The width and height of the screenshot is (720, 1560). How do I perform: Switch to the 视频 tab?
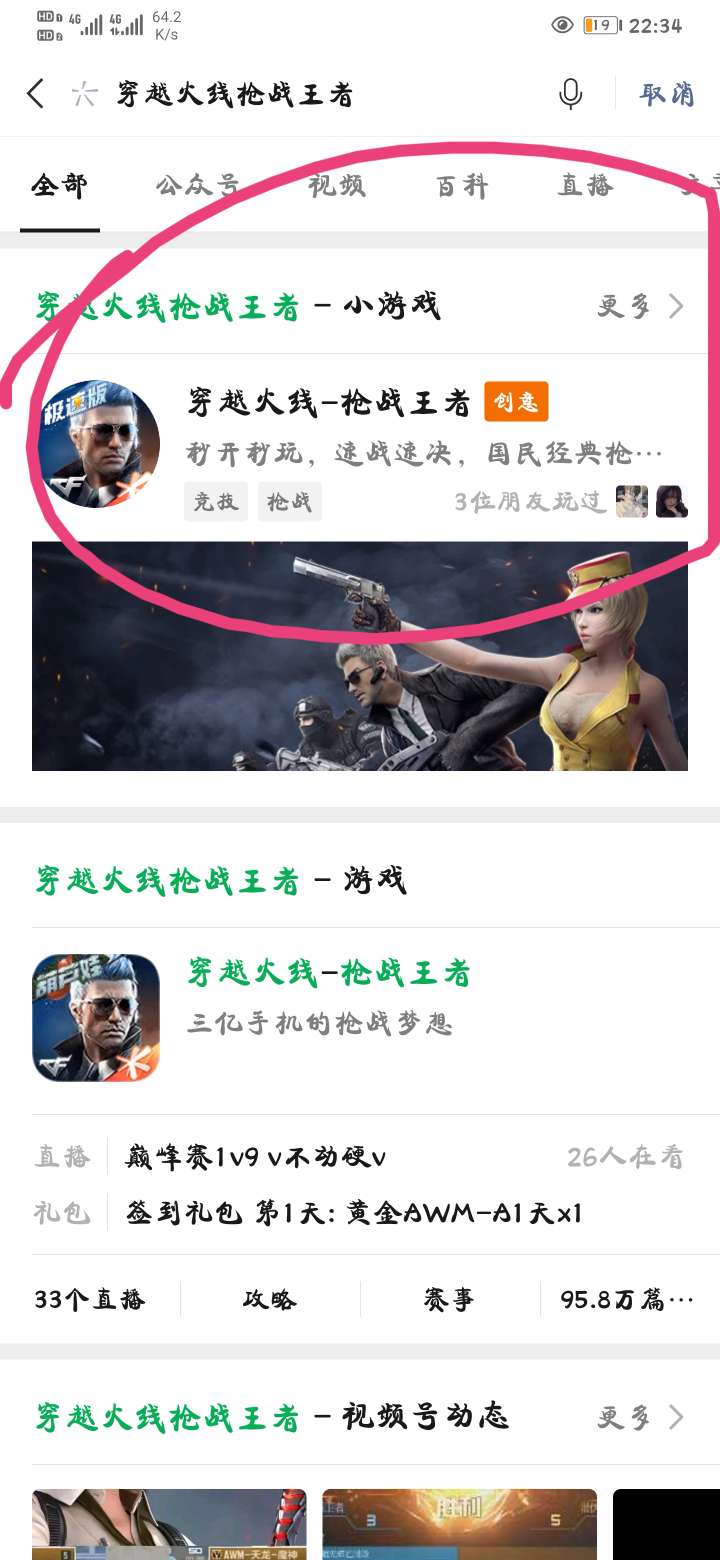tap(337, 186)
